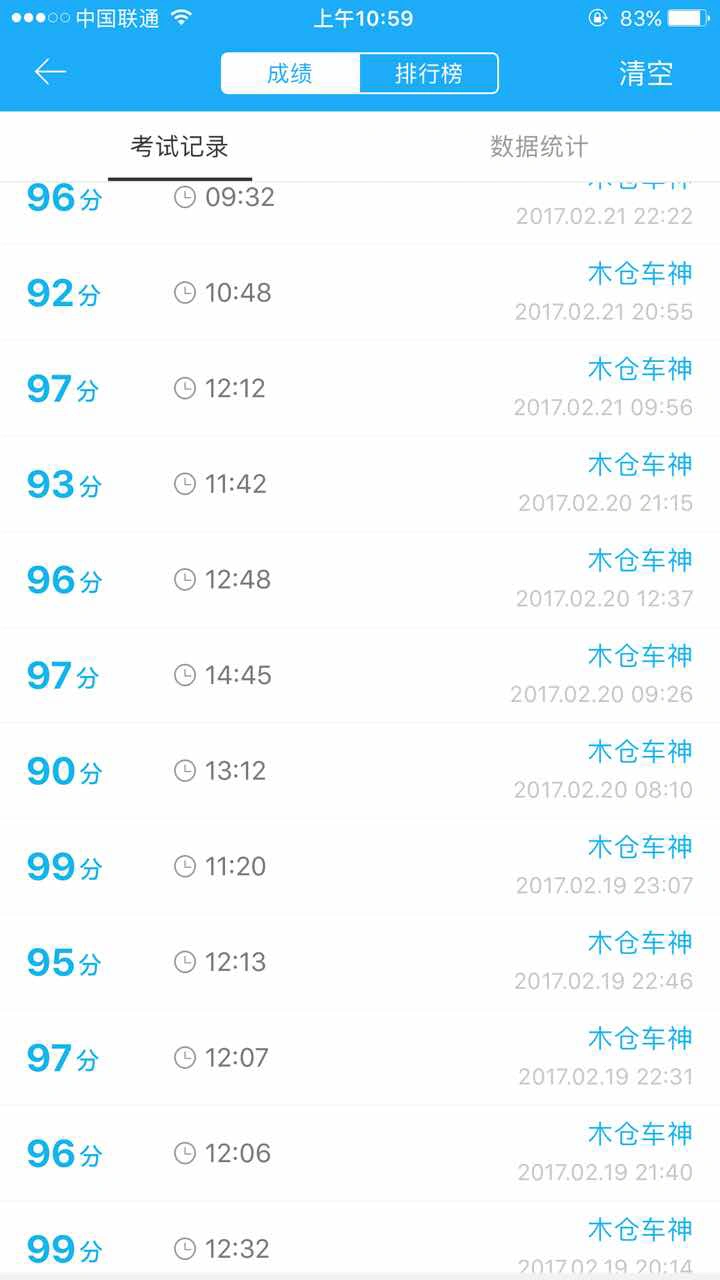Tap 清空 to clear records
720x1280 pixels.
[x=646, y=73]
